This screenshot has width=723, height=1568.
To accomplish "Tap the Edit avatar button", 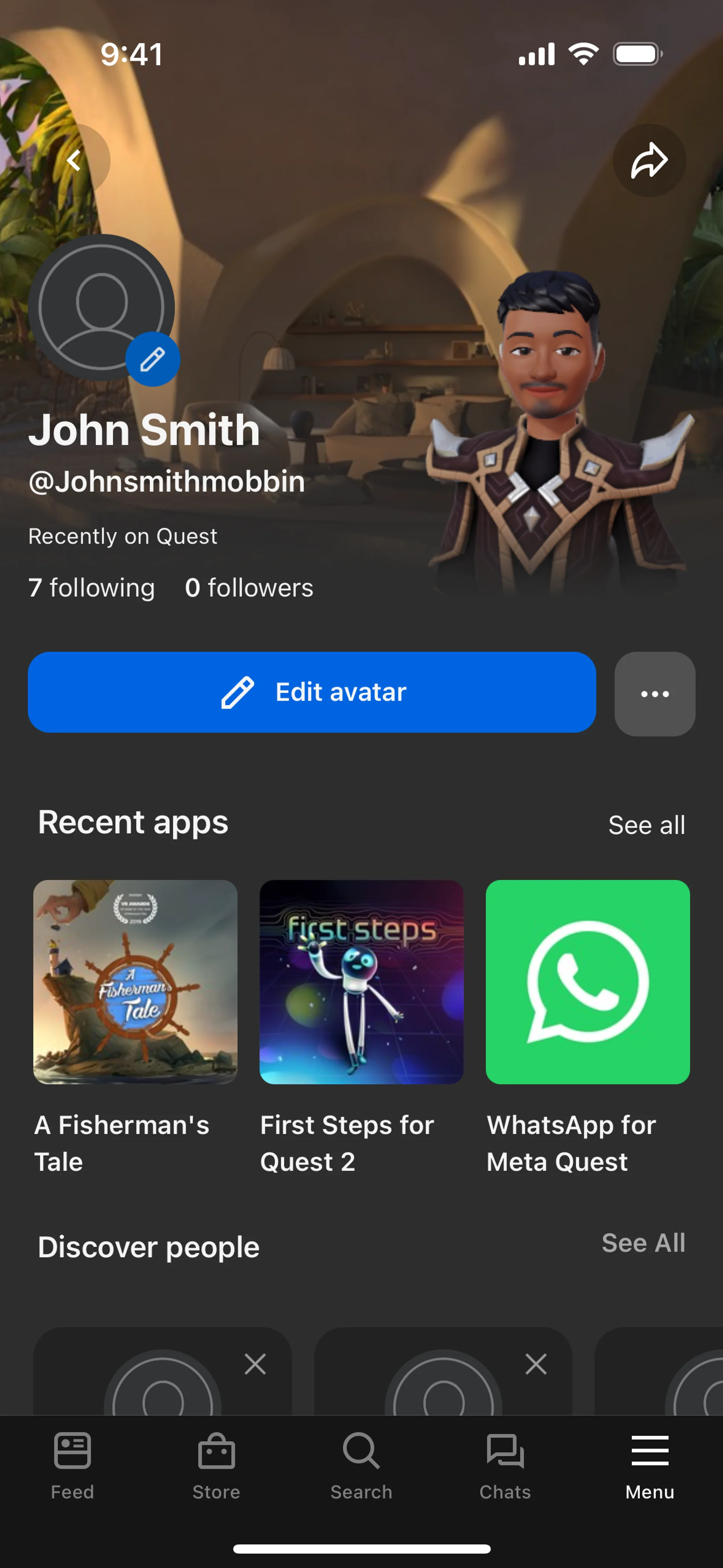I will [x=311, y=692].
